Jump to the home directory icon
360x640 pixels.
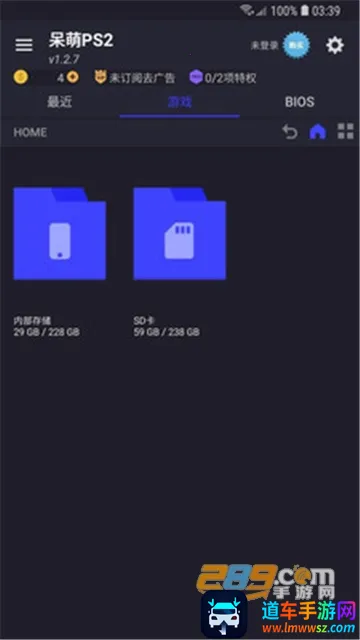click(x=318, y=132)
